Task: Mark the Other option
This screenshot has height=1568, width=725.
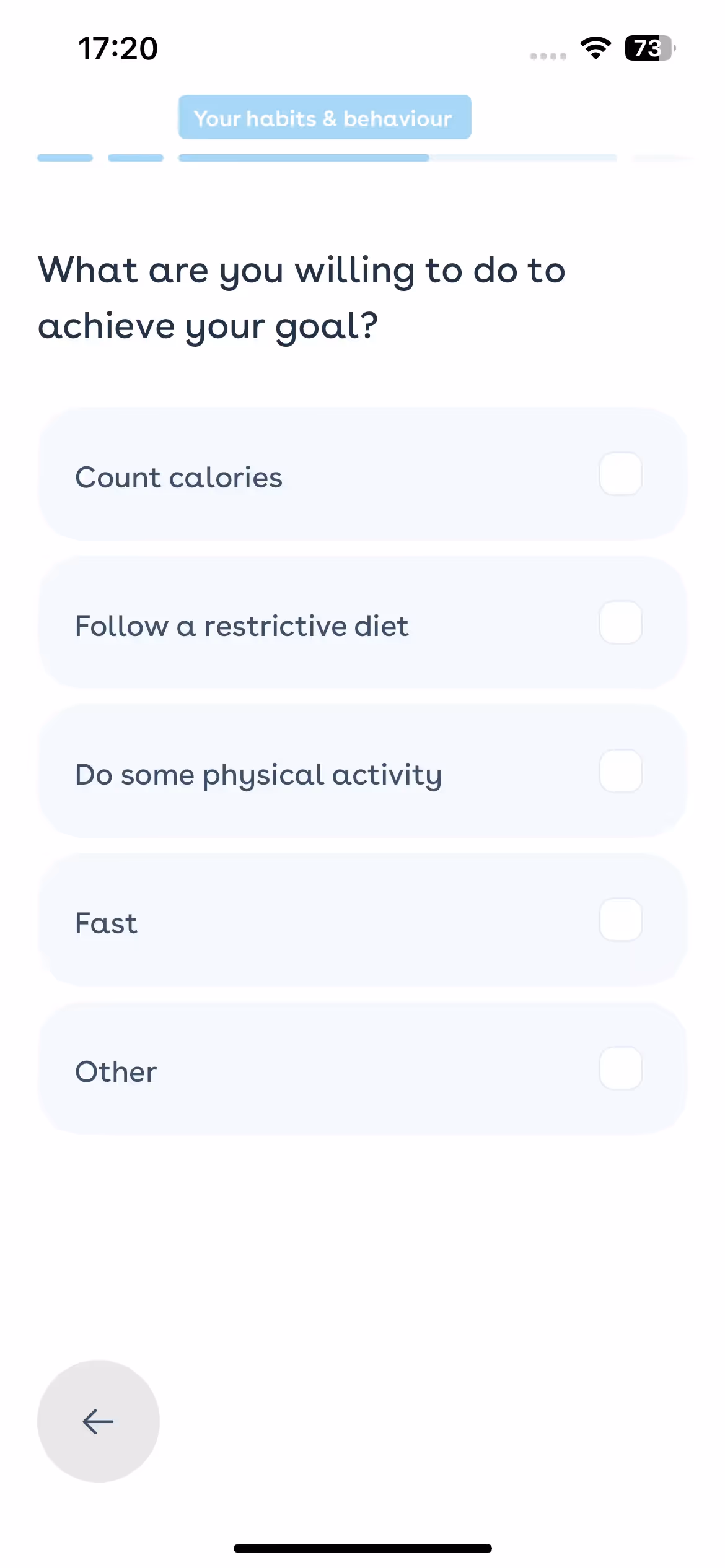Action: coord(620,1069)
